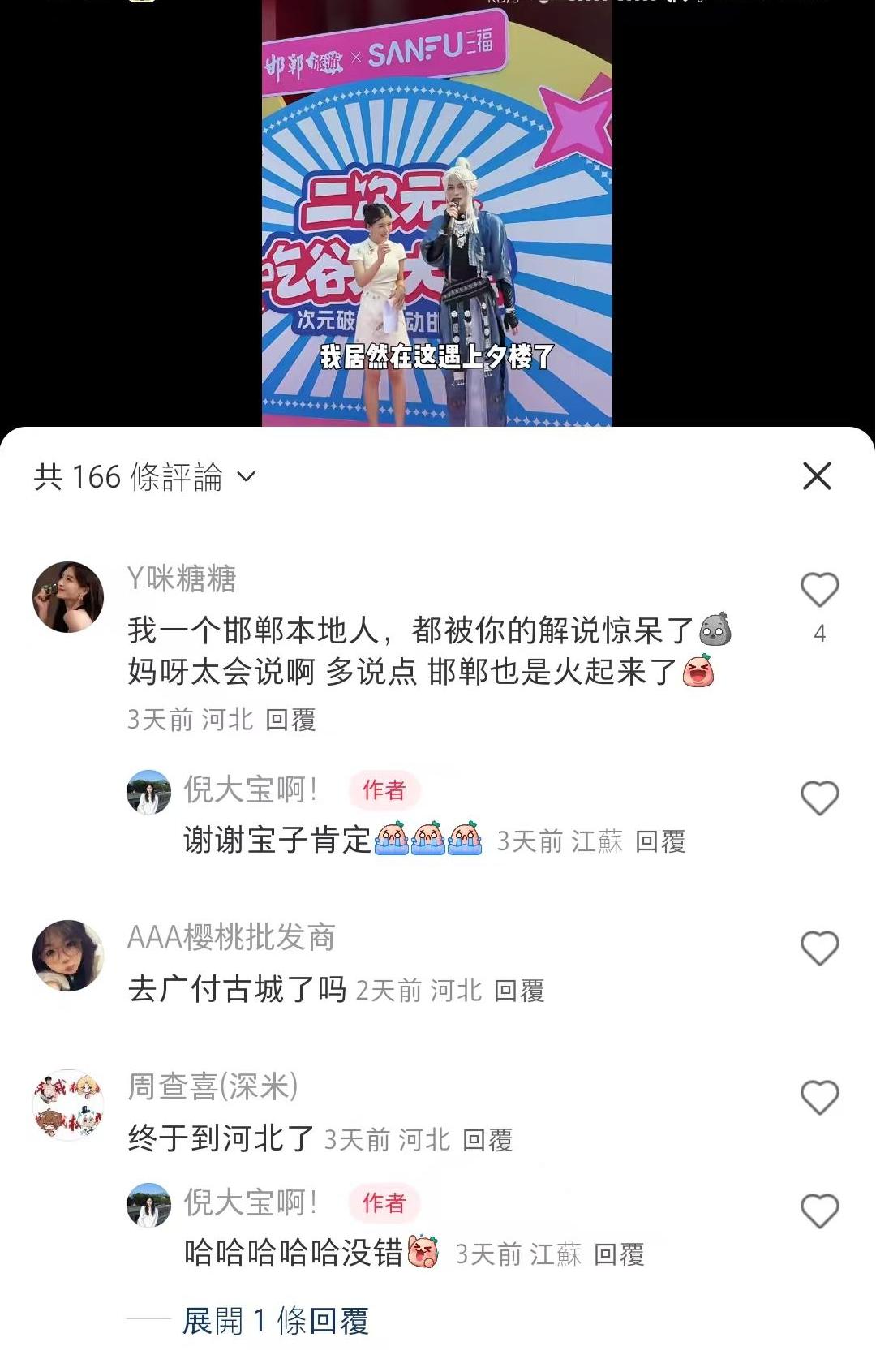876x1372 pixels.
Task: Close the comments panel
Action: tap(817, 476)
